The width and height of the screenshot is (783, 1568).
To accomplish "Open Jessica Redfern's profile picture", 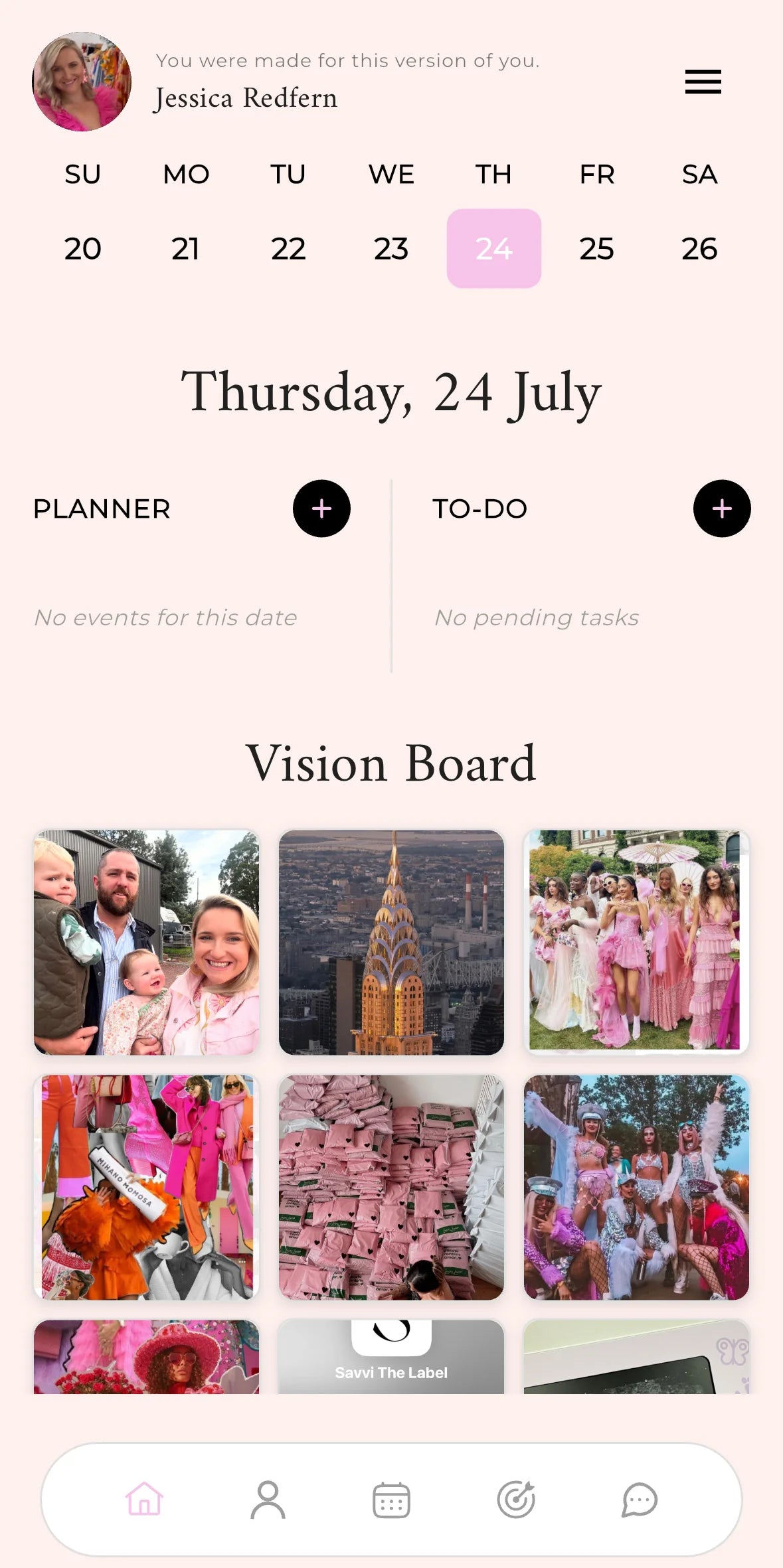I will tap(82, 82).
